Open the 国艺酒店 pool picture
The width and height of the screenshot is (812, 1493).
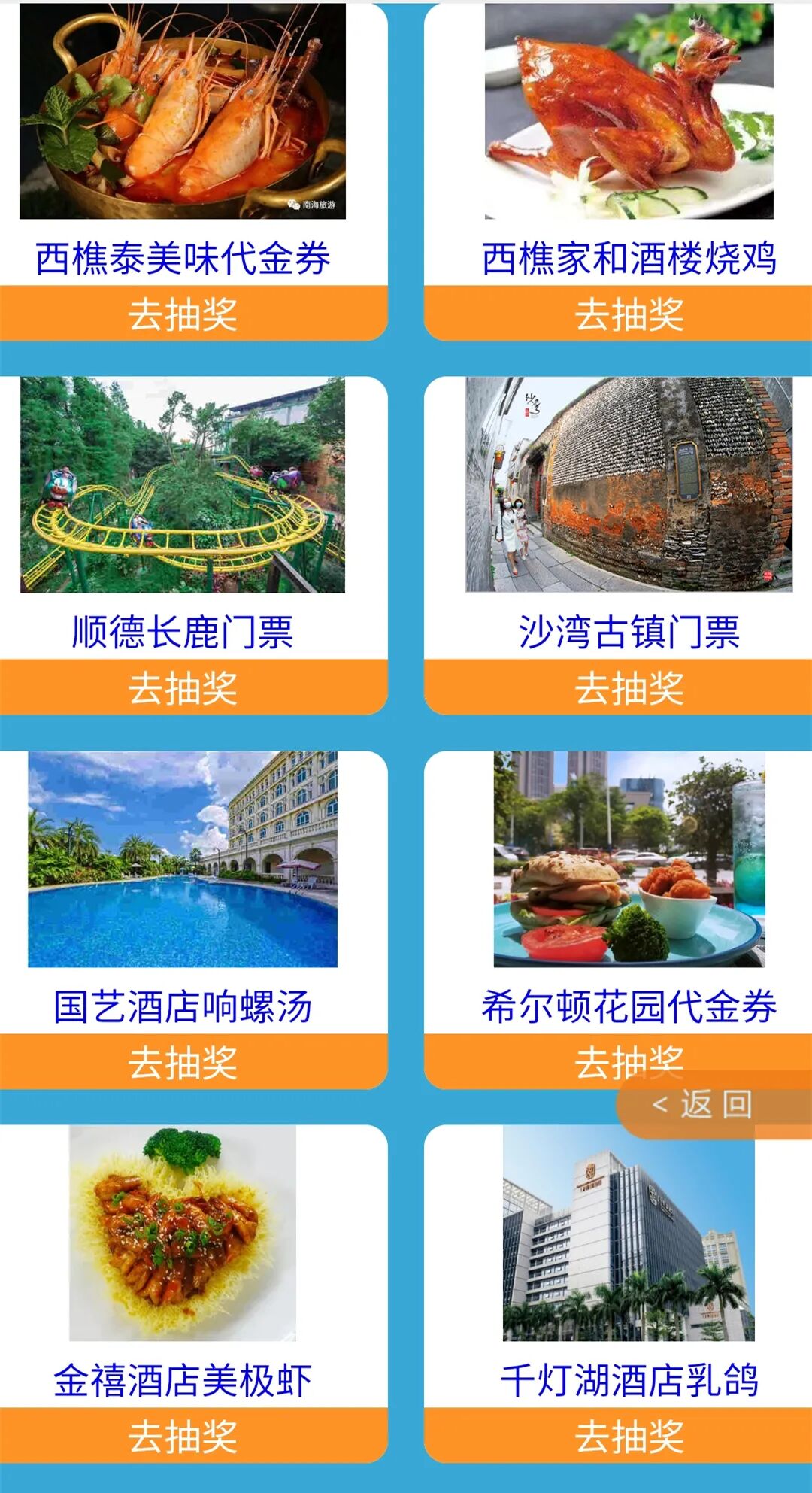click(x=183, y=859)
